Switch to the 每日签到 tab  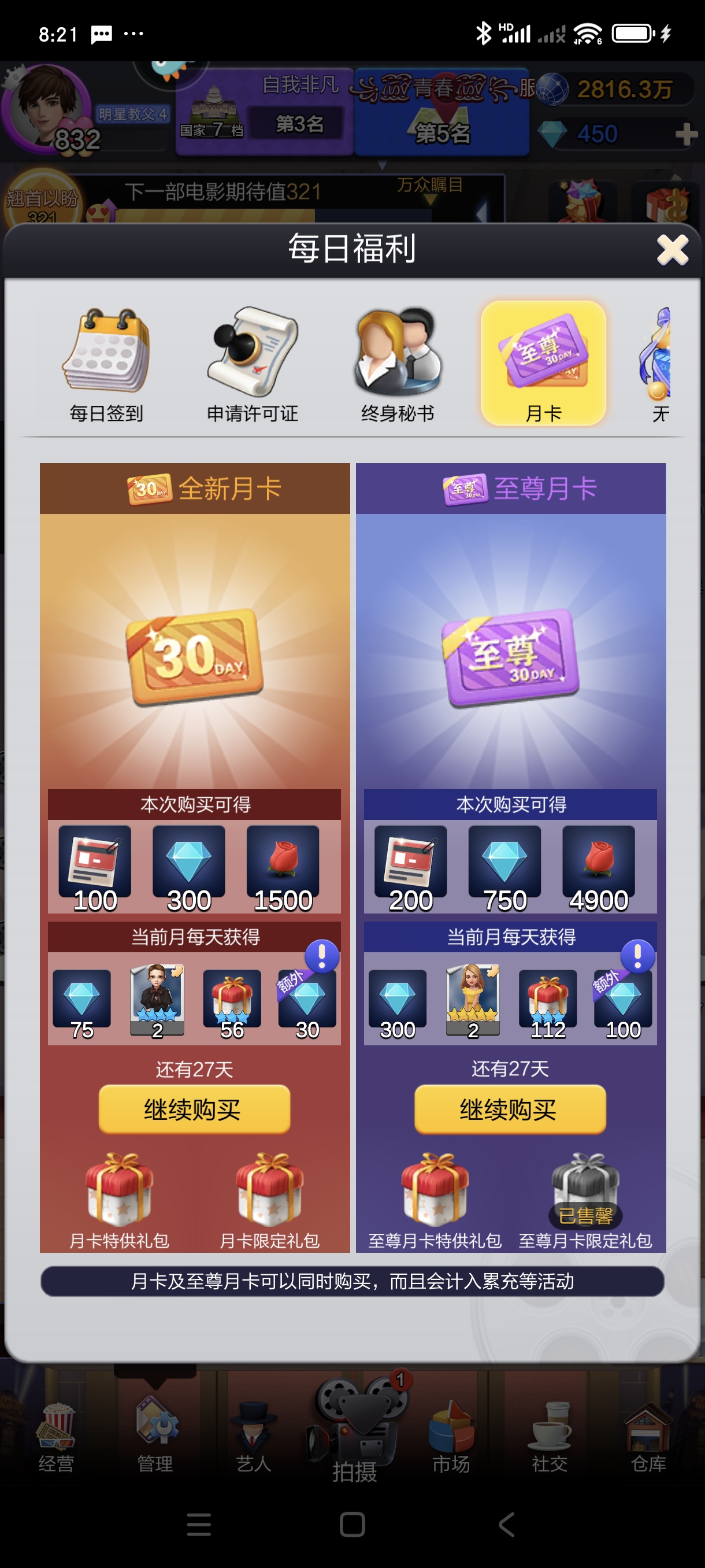[x=106, y=364]
